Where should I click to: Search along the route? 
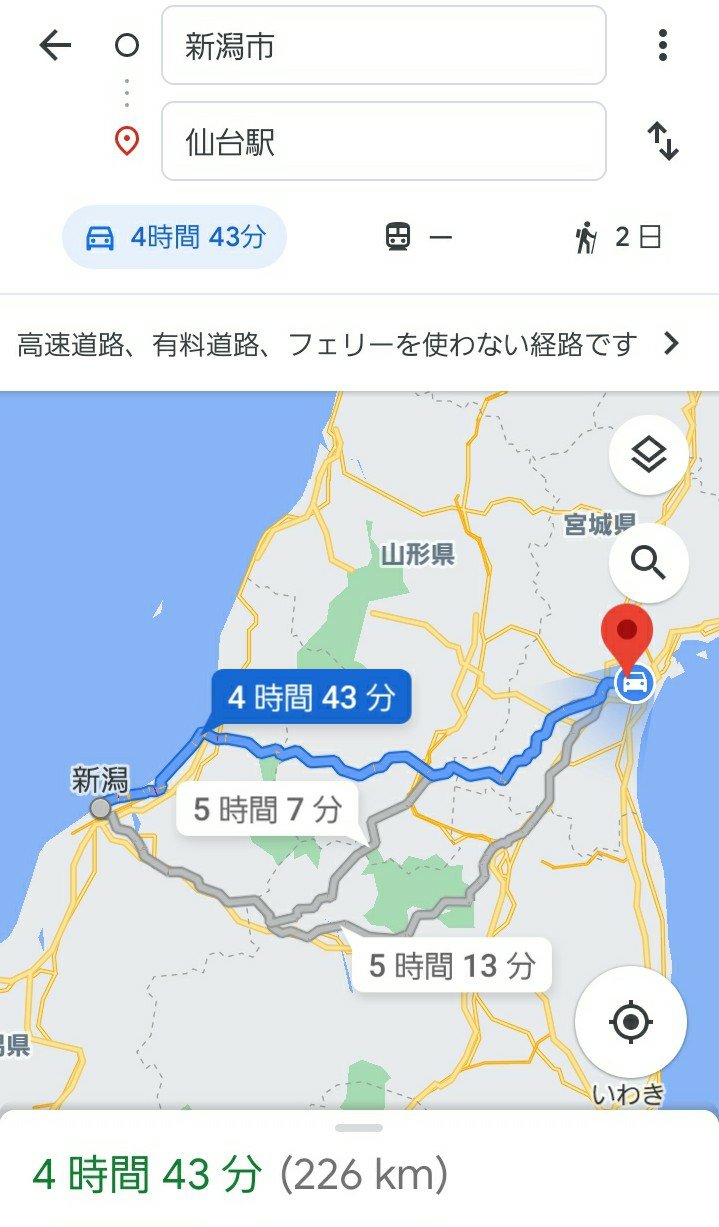tap(648, 564)
